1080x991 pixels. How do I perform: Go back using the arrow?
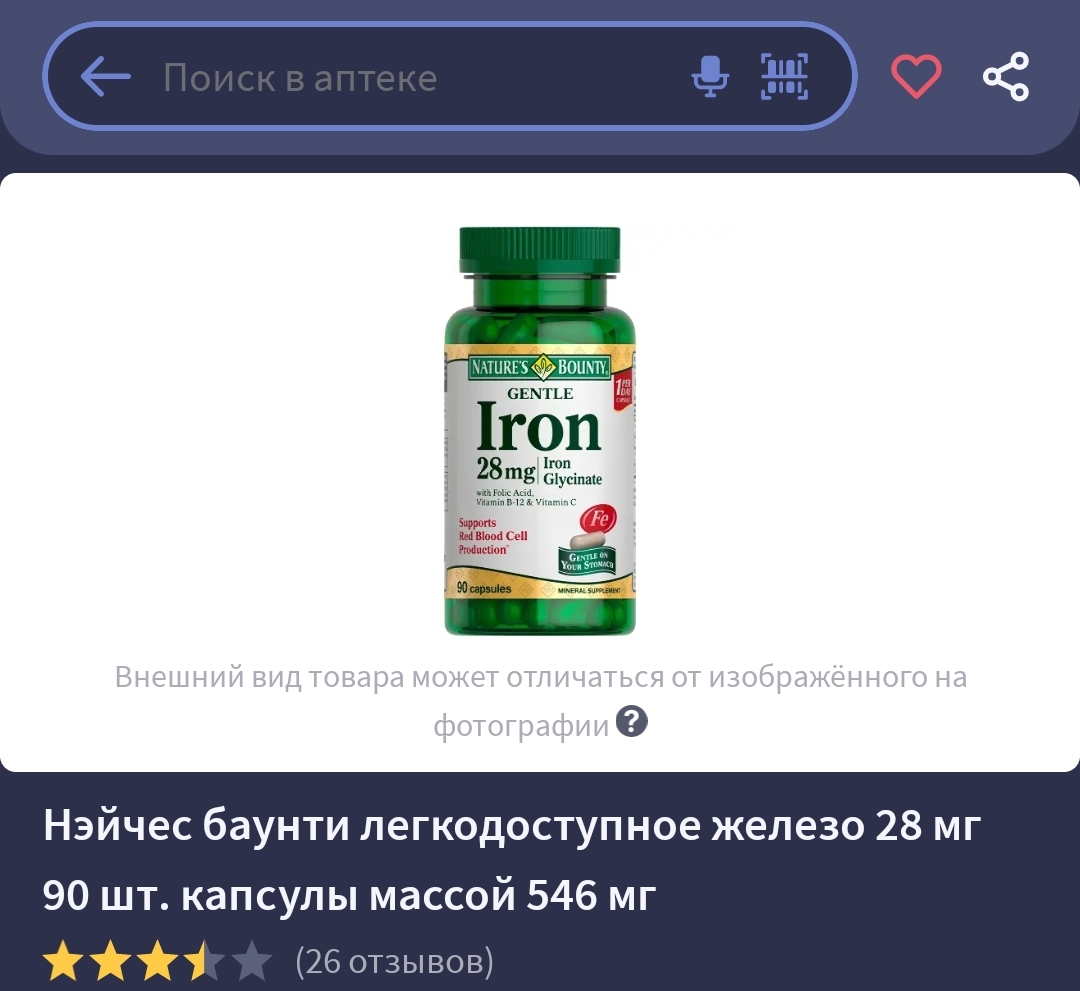(x=106, y=77)
